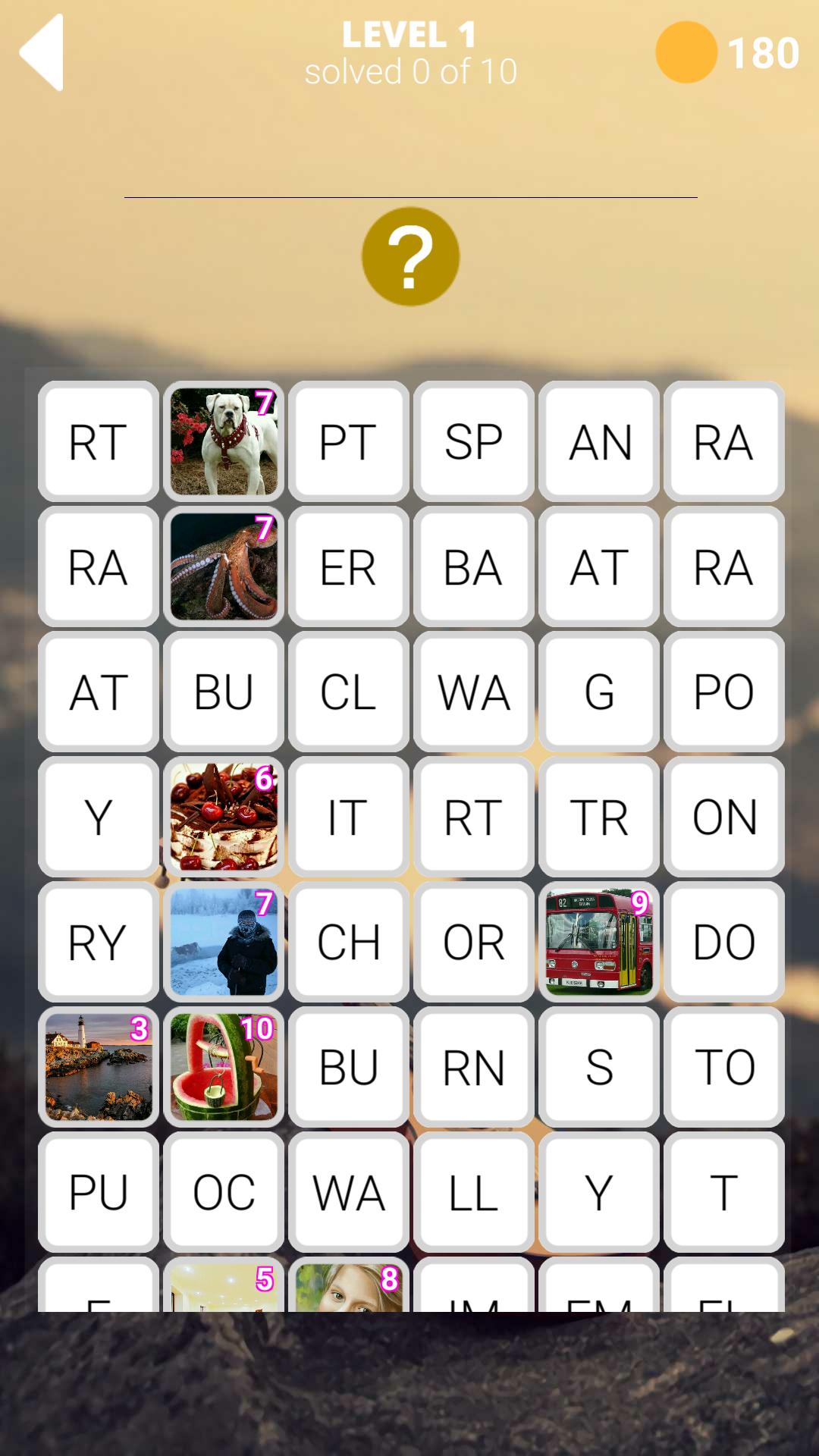Select the lighthouse picture tile
819x1456 pixels.
click(x=99, y=1068)
